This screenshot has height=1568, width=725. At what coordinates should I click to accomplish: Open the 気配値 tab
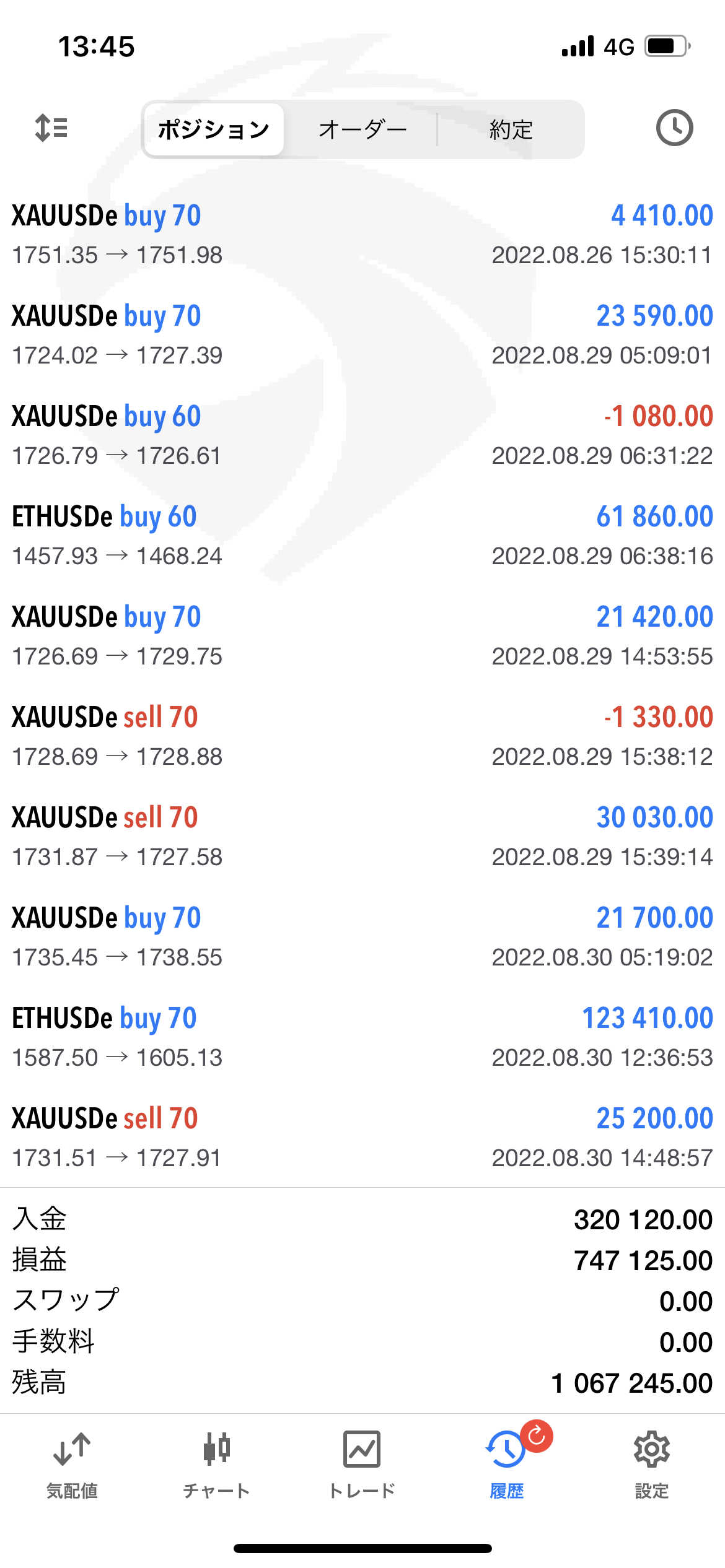[x=72, y=1465]
